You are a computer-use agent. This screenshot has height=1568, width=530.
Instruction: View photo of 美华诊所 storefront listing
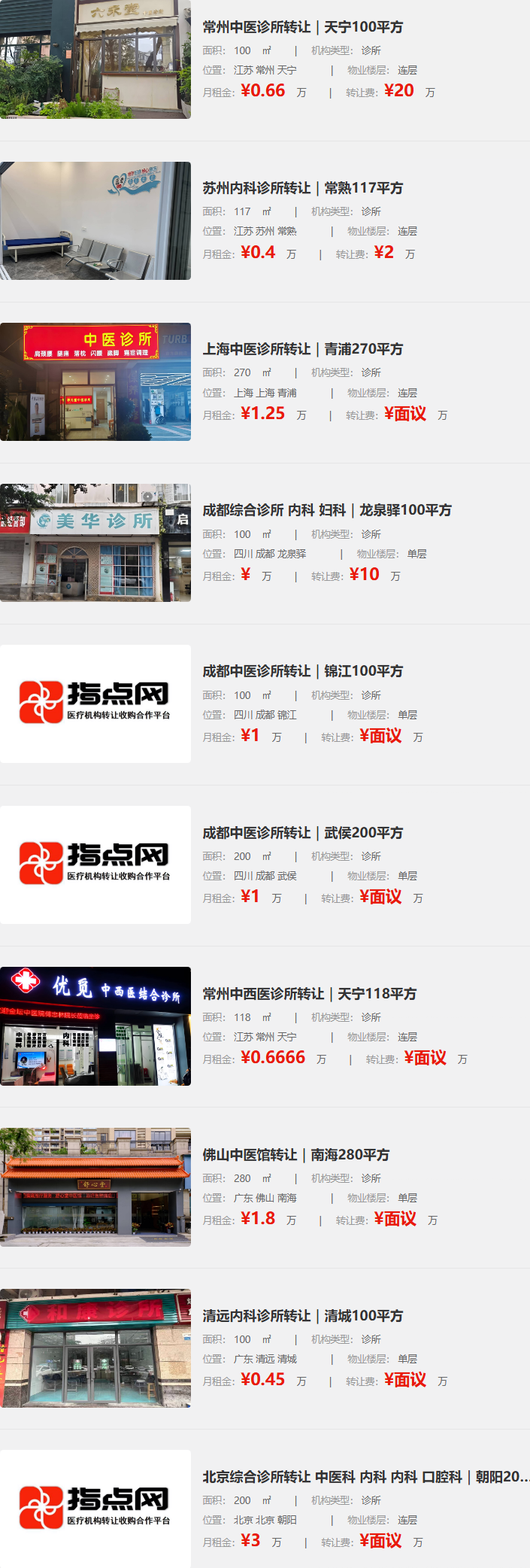point(95,542)
